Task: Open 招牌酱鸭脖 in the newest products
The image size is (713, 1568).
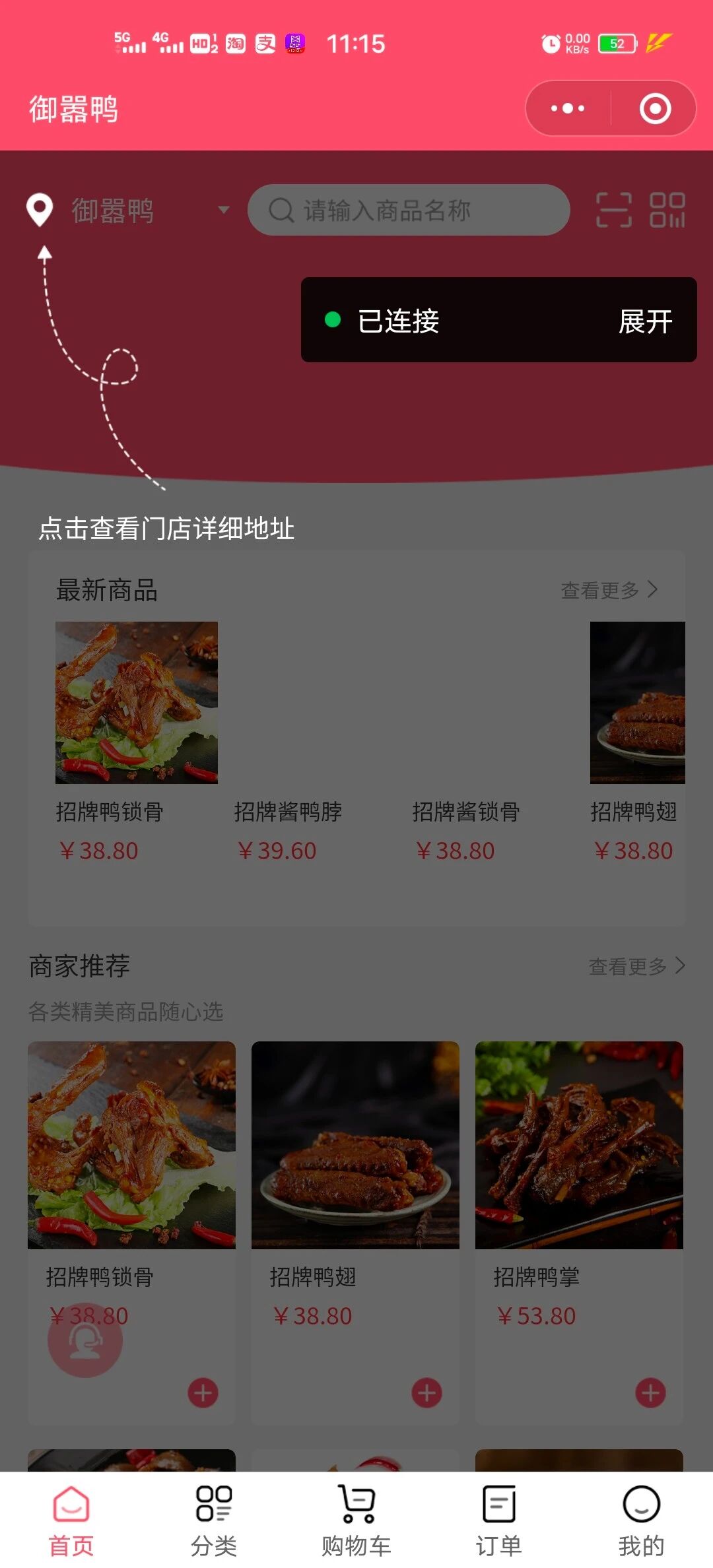Action: pos(288,811)
